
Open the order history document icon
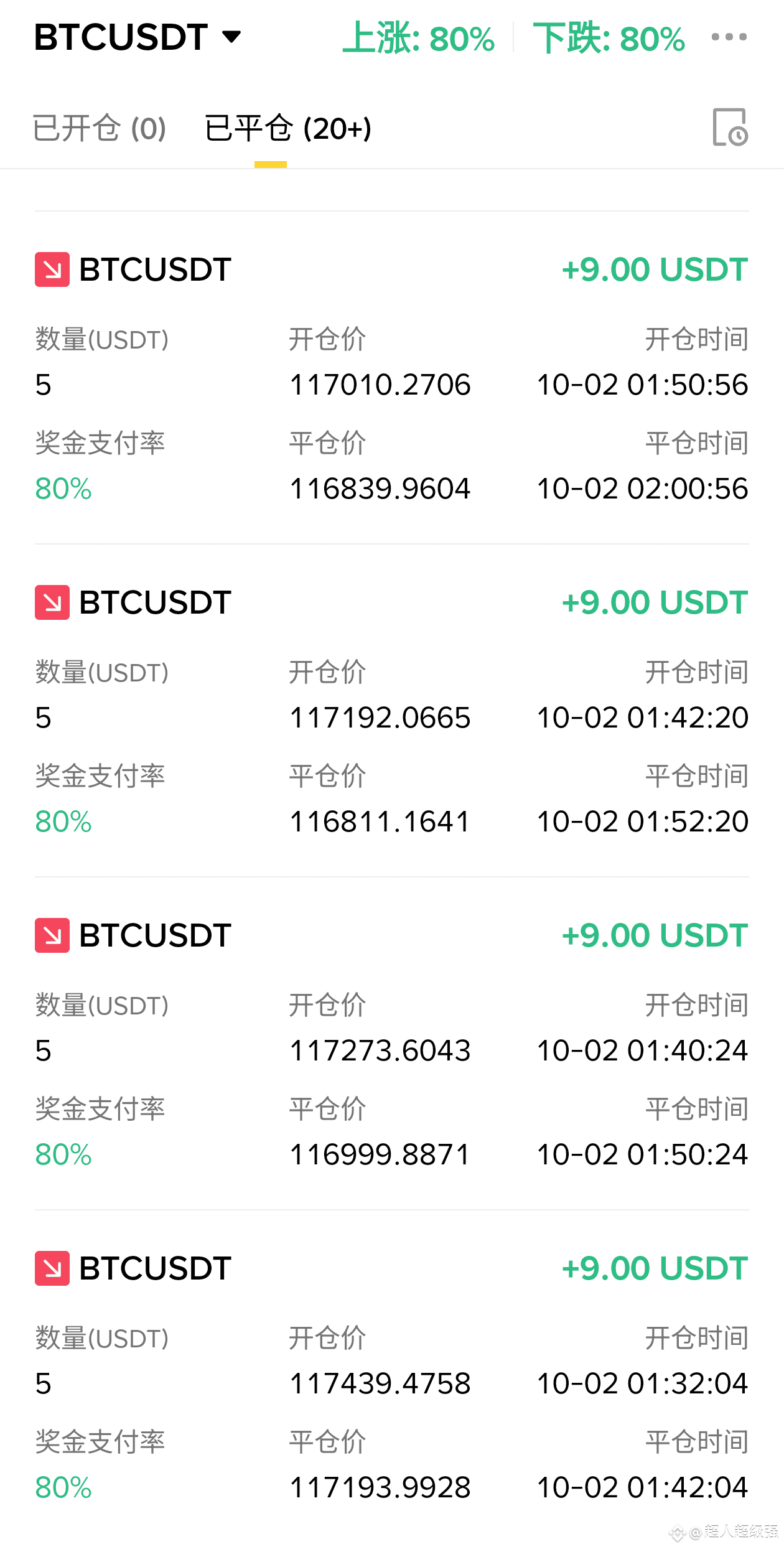tap(729, 128)
